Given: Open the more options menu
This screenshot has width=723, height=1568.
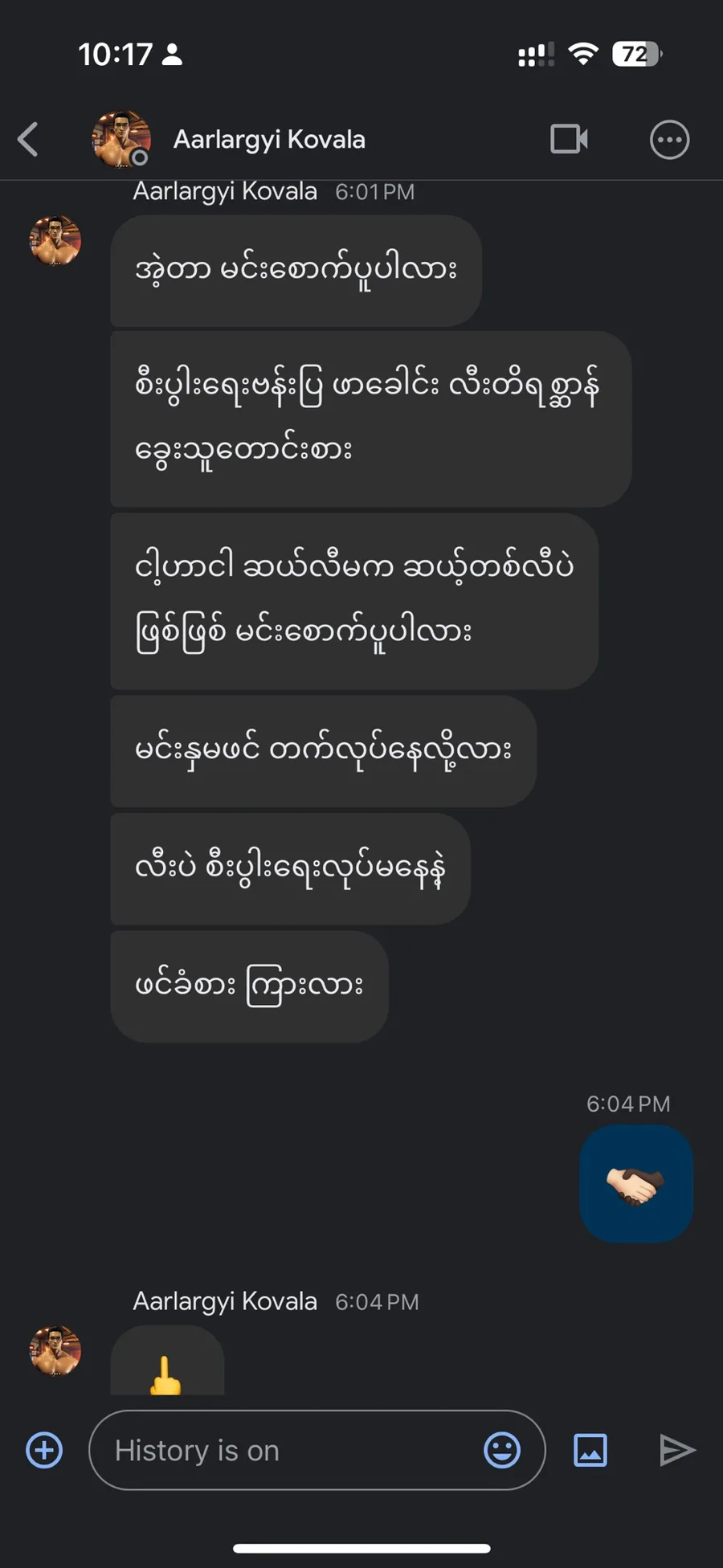Looking at the screenshot, I should (x=669, y=140).
